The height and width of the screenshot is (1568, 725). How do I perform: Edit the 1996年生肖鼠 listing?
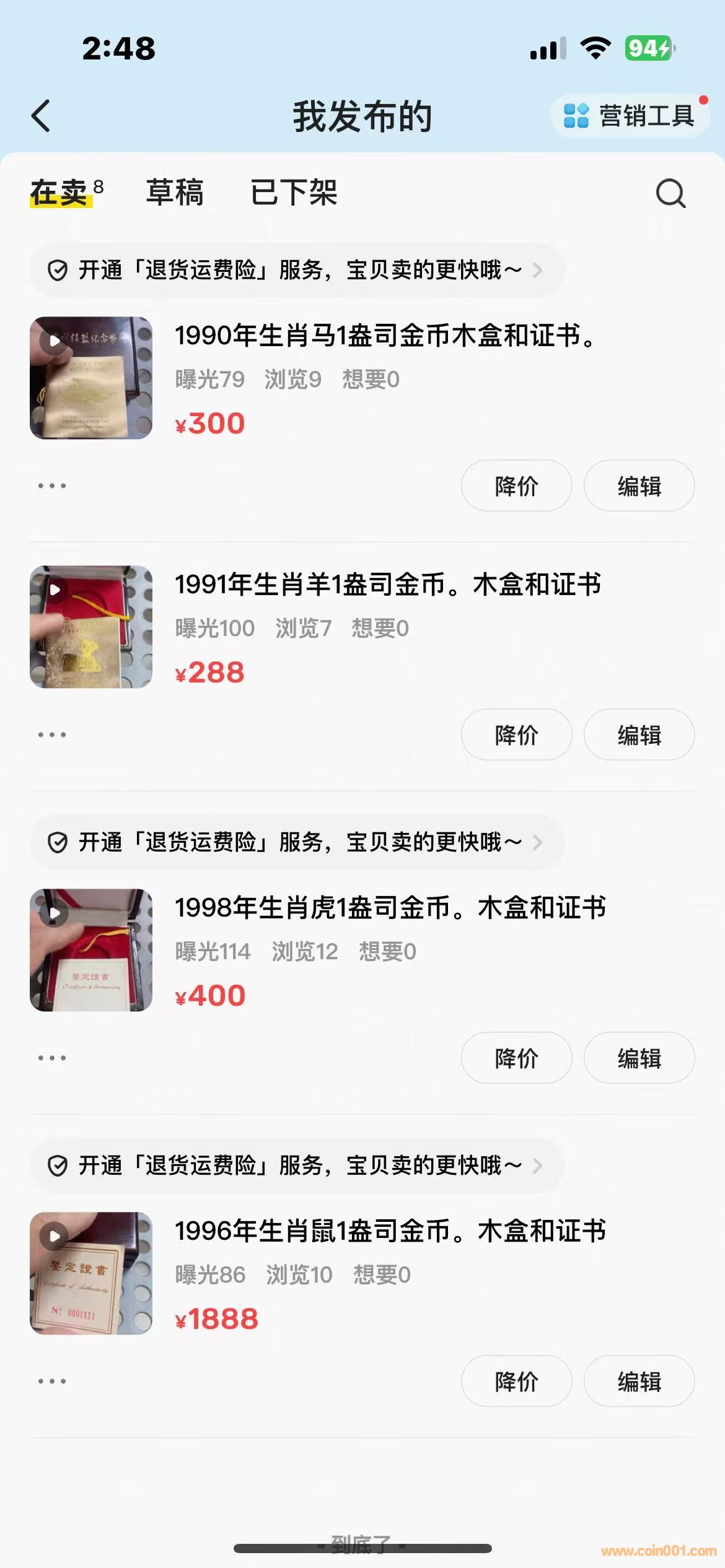tap(639, 1382)
